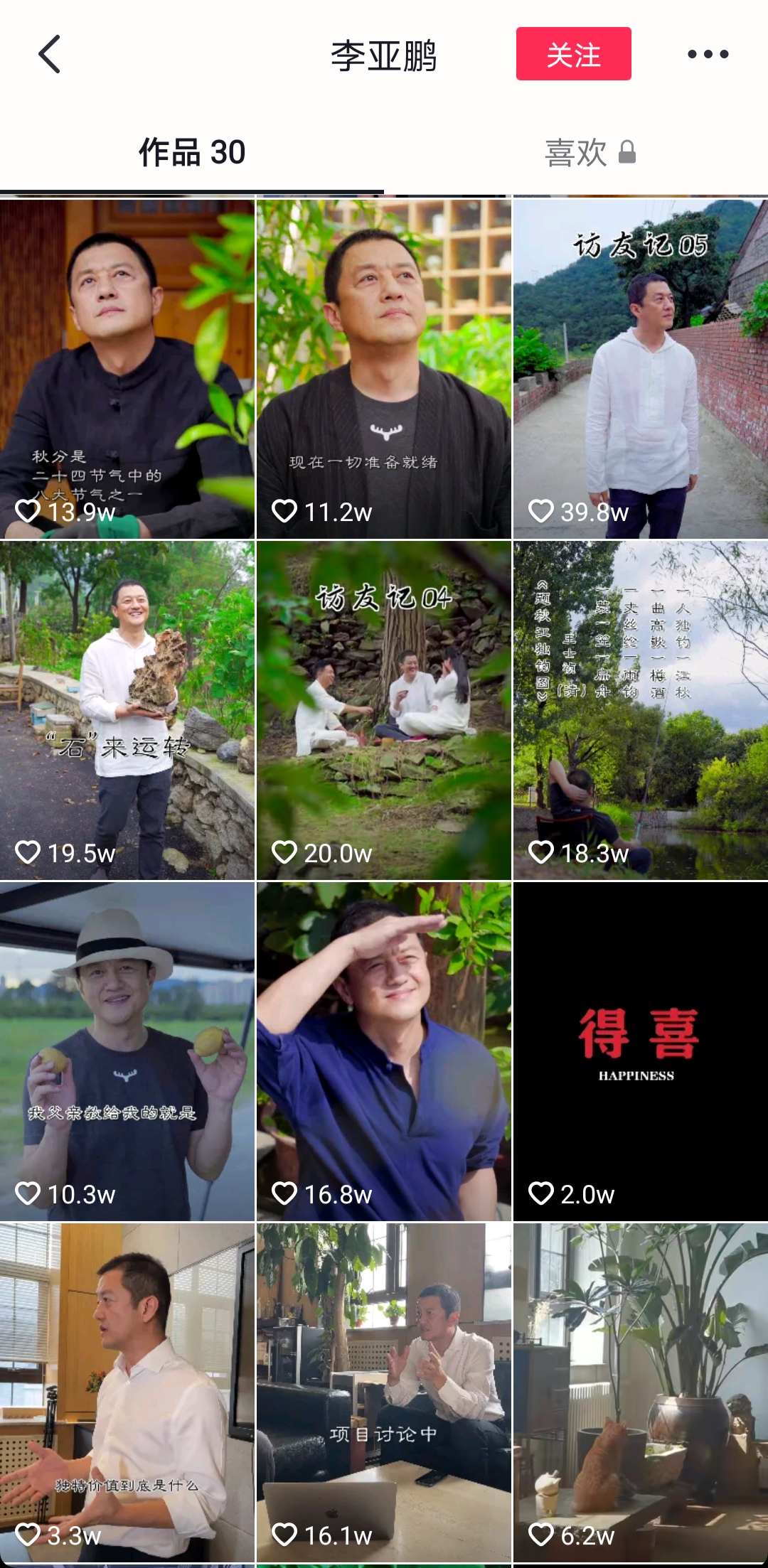Open the cat and plant video with 6.2w likes
This screenshot has height=1568, width=768.
[640, 1392]
